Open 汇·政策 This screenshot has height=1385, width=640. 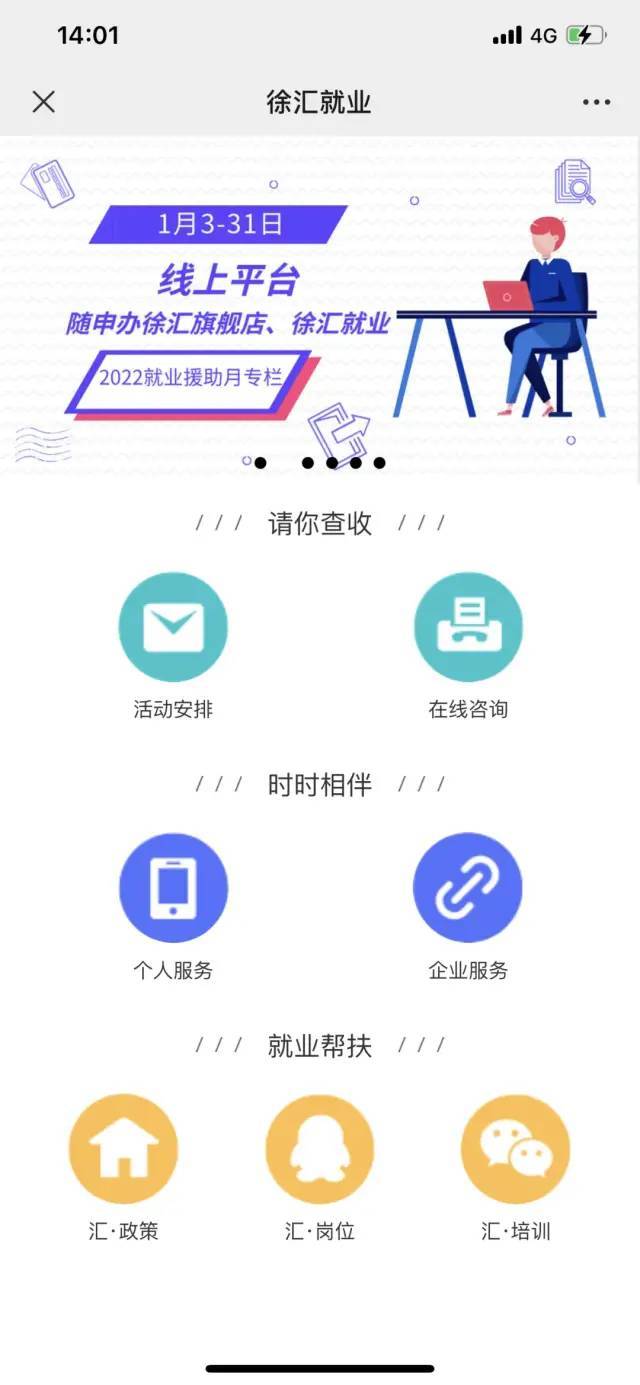click(x=123, y=1148)
